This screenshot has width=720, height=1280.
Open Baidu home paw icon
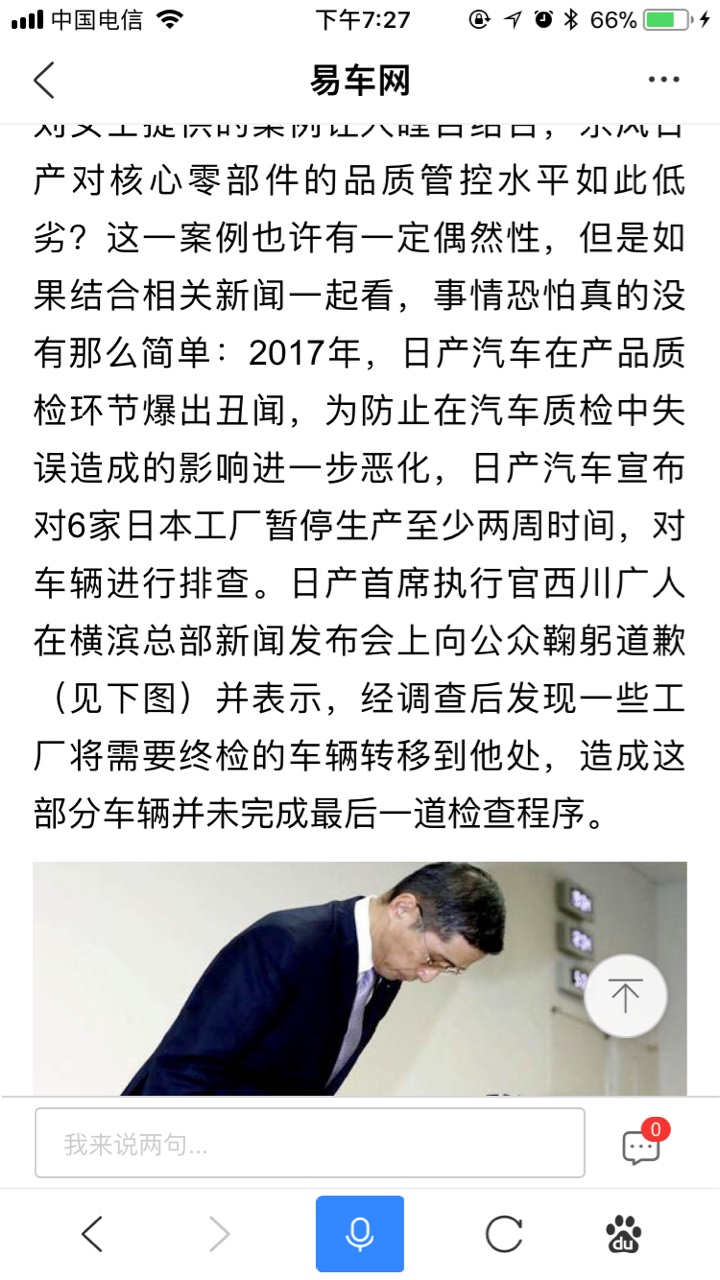[x=624, y=1234]
